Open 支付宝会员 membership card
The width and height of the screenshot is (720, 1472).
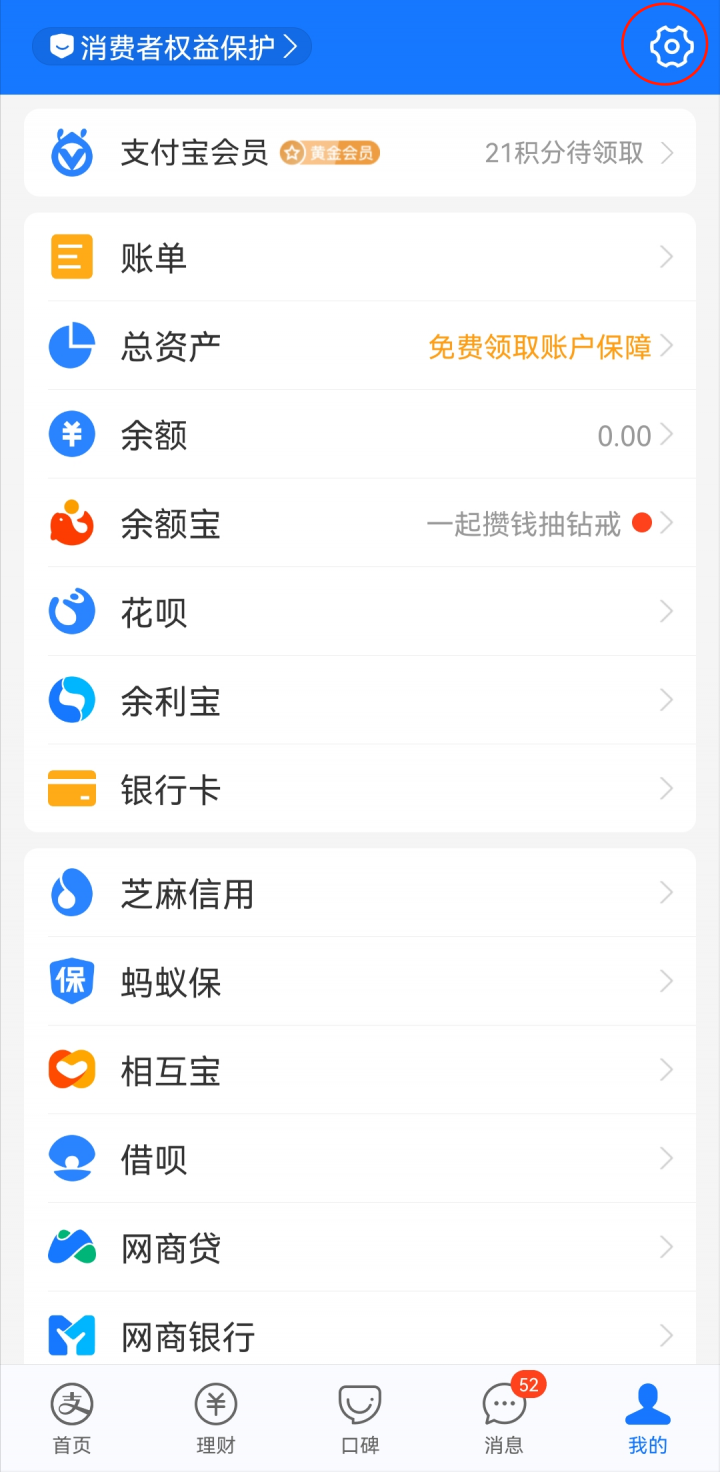[x=360, y=153]
